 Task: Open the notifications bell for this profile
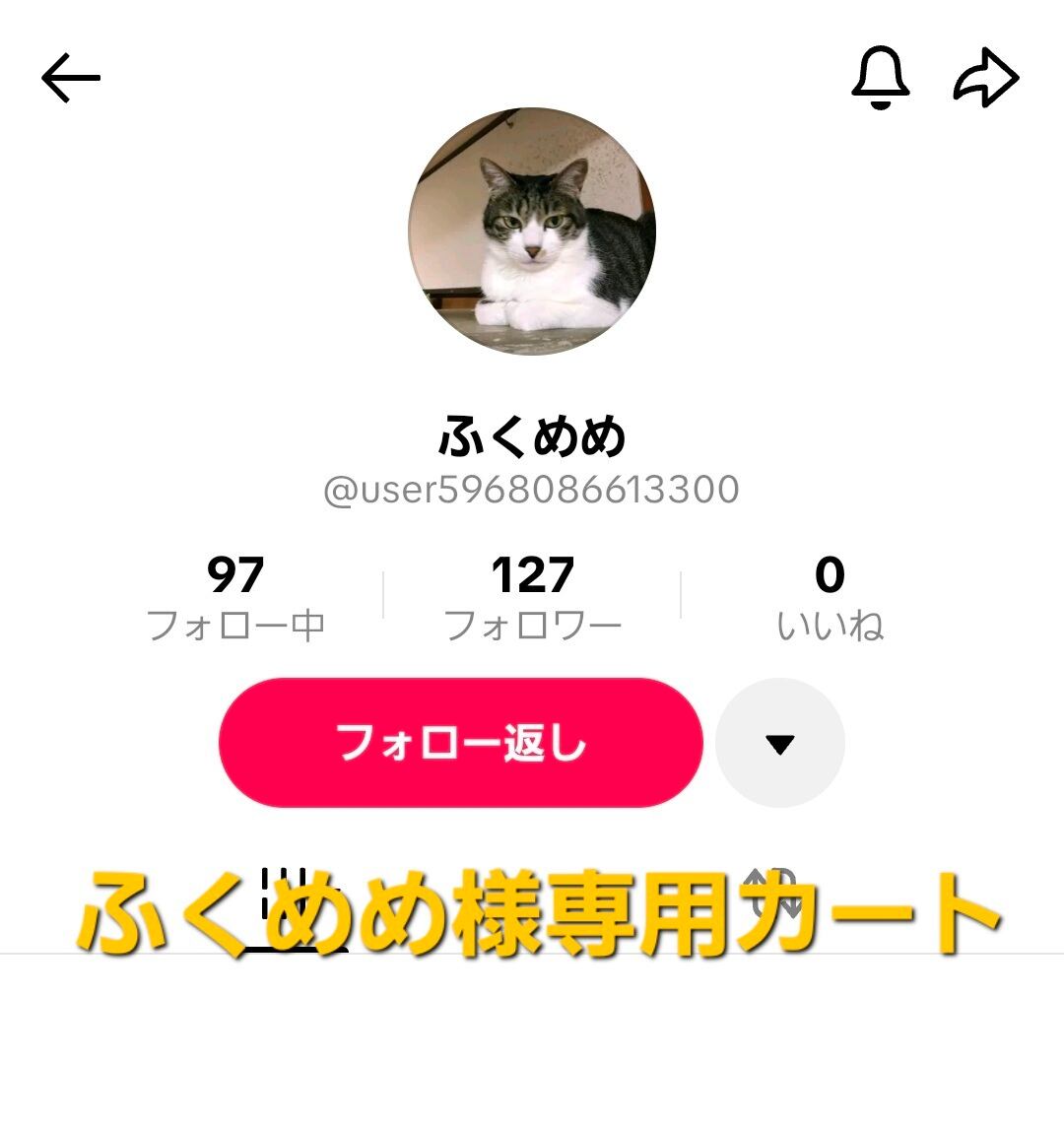pyautogui.click(x=880, y=78)
